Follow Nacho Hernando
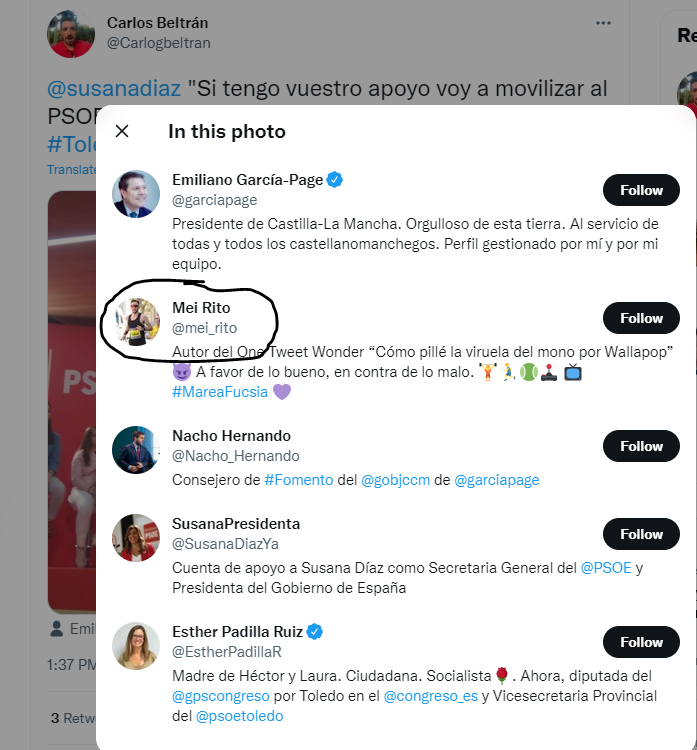697x750 pixels. (641, 446)
